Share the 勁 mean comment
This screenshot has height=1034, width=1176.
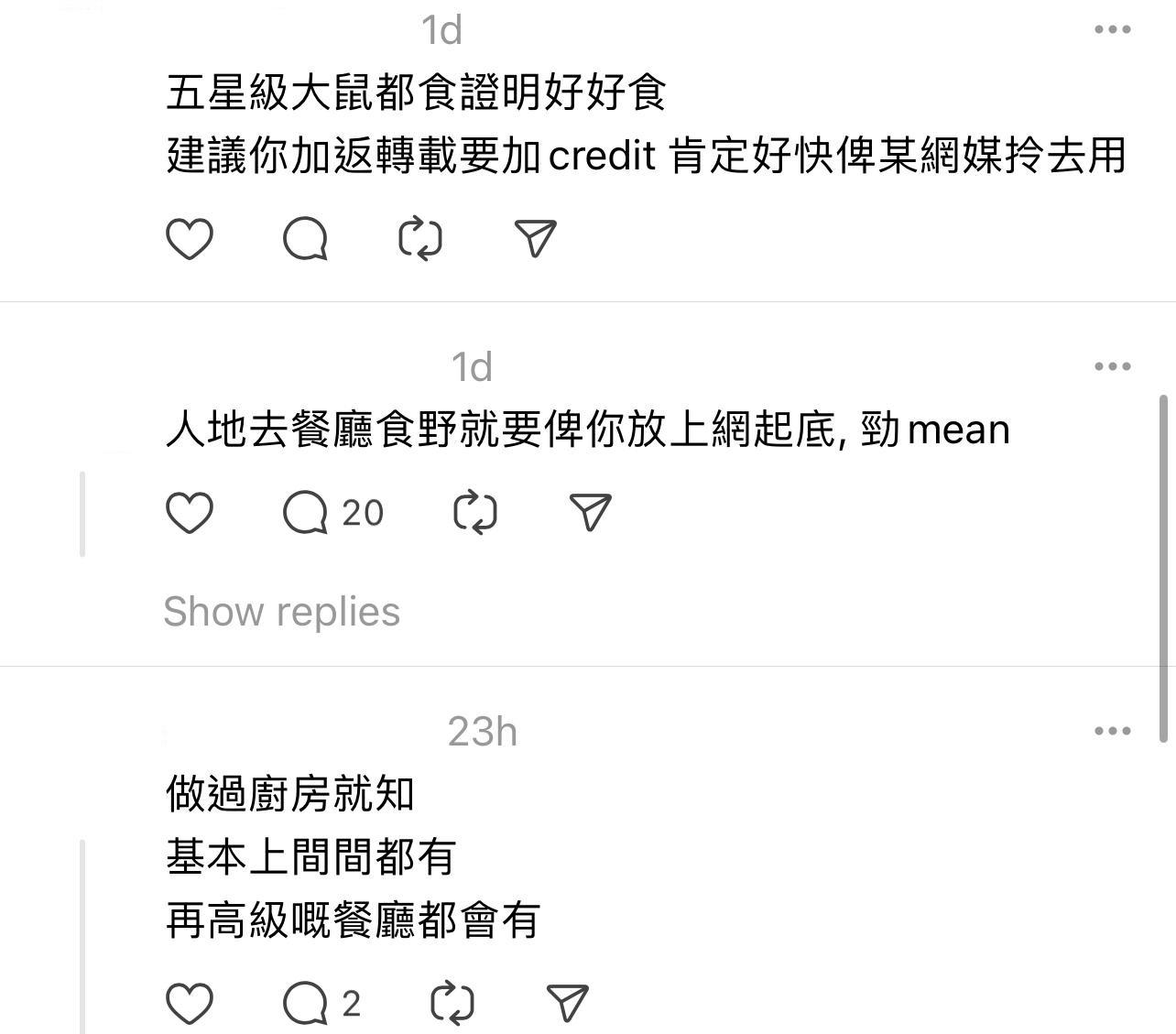coord(591,512)
